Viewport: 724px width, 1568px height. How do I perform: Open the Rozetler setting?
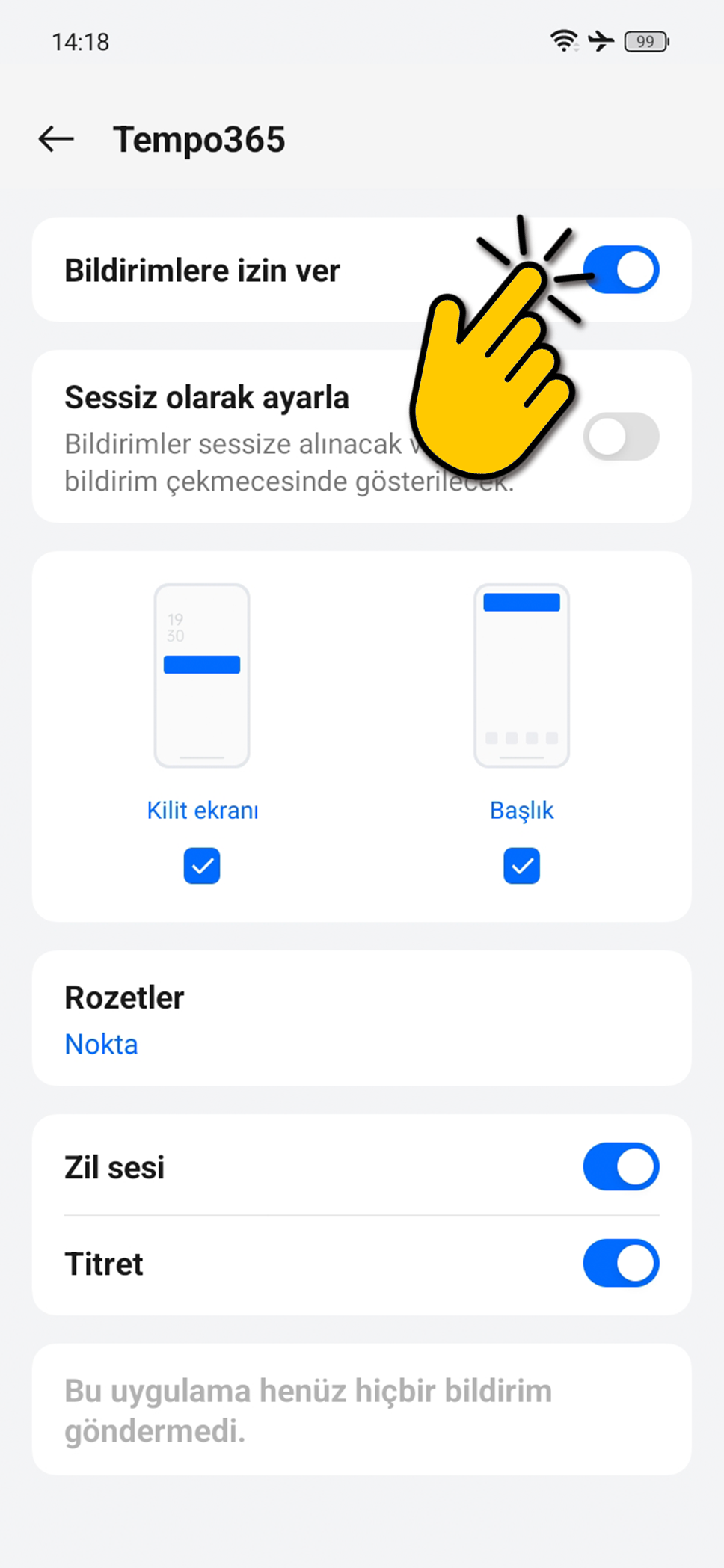coord(361,1019)
